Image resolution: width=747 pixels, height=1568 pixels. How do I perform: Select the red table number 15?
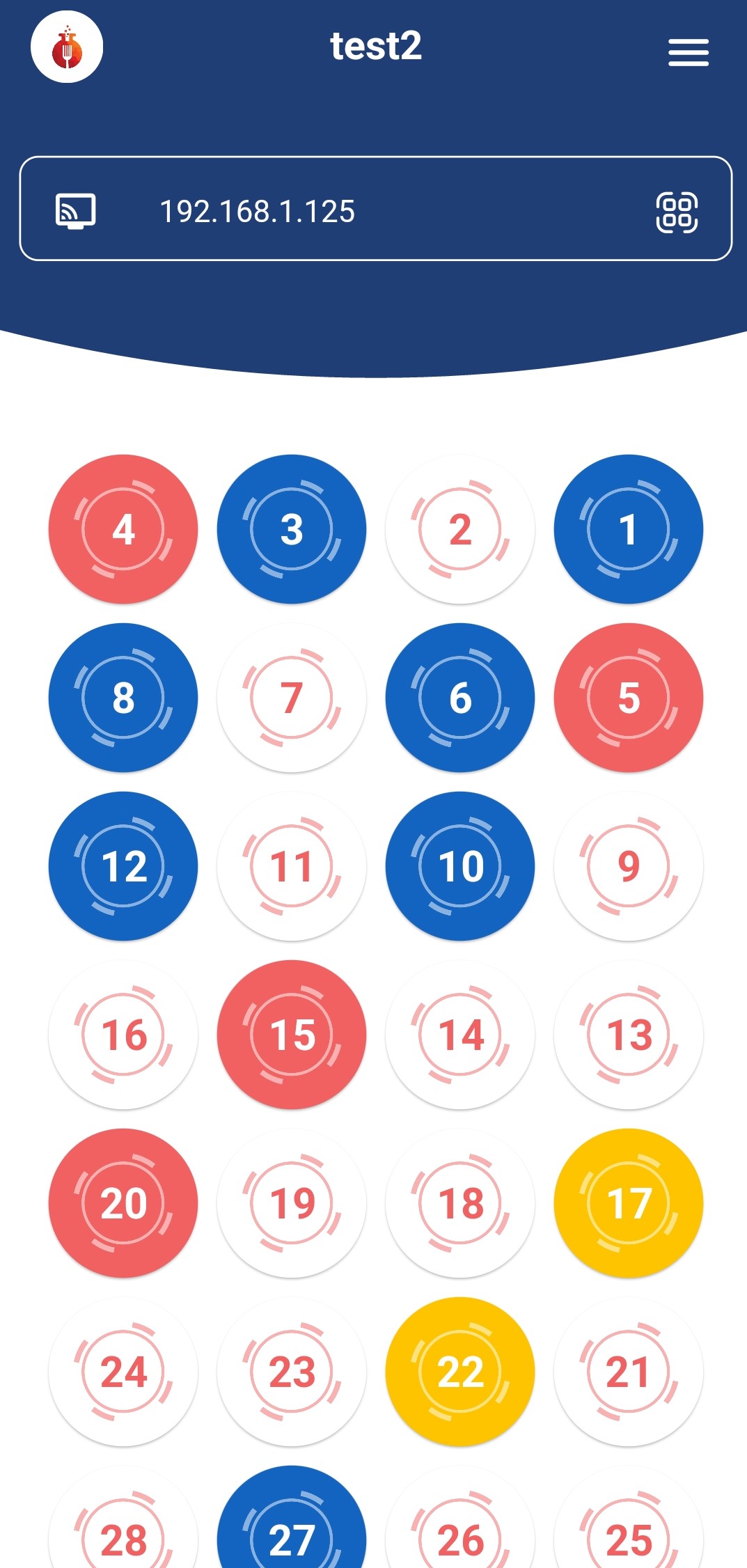[x=292, y=1035]
